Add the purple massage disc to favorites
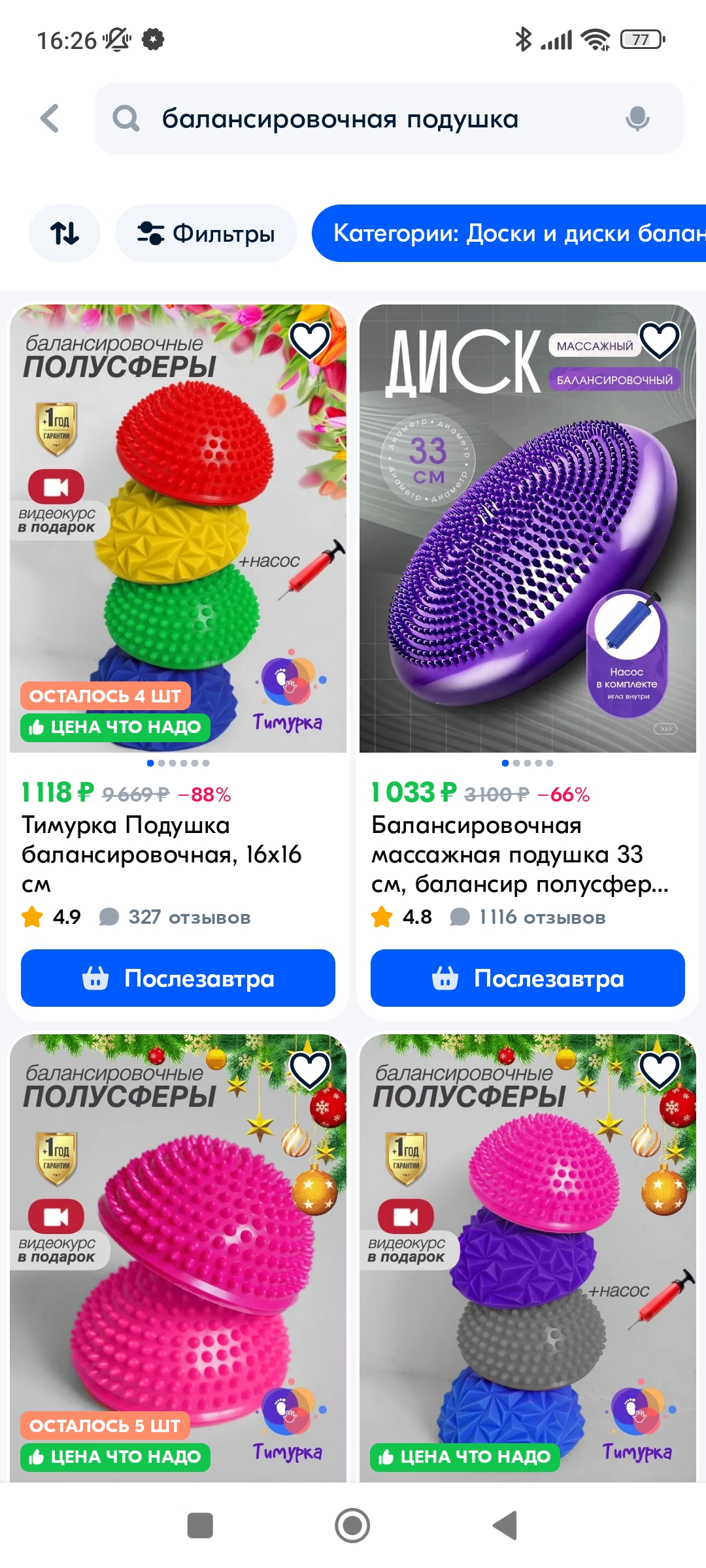 [660, 342]
